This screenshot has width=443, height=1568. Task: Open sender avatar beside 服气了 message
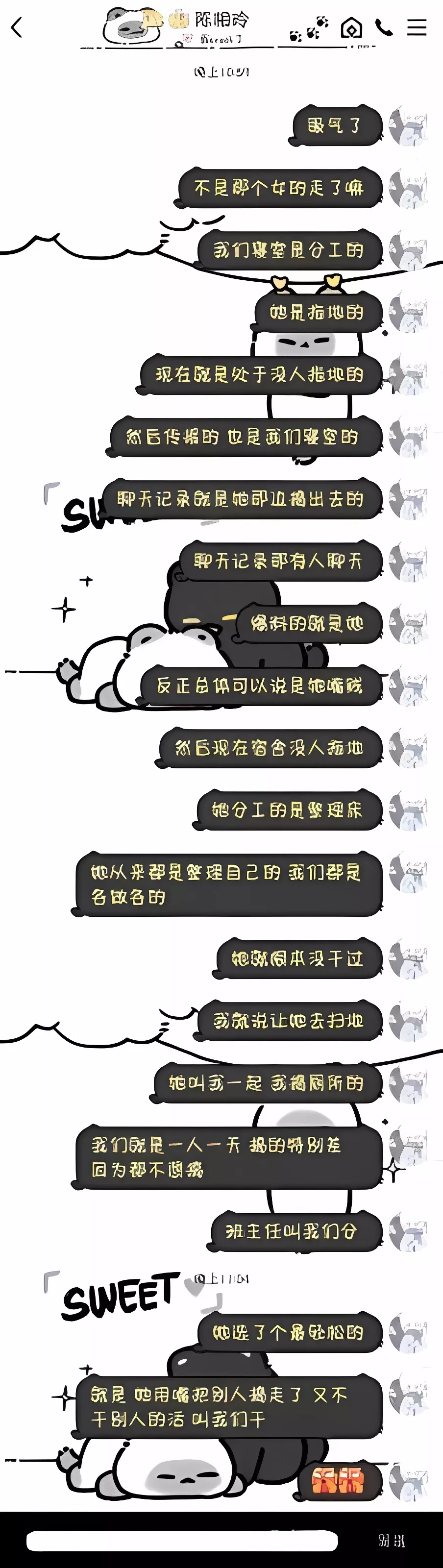click(407, 126)
